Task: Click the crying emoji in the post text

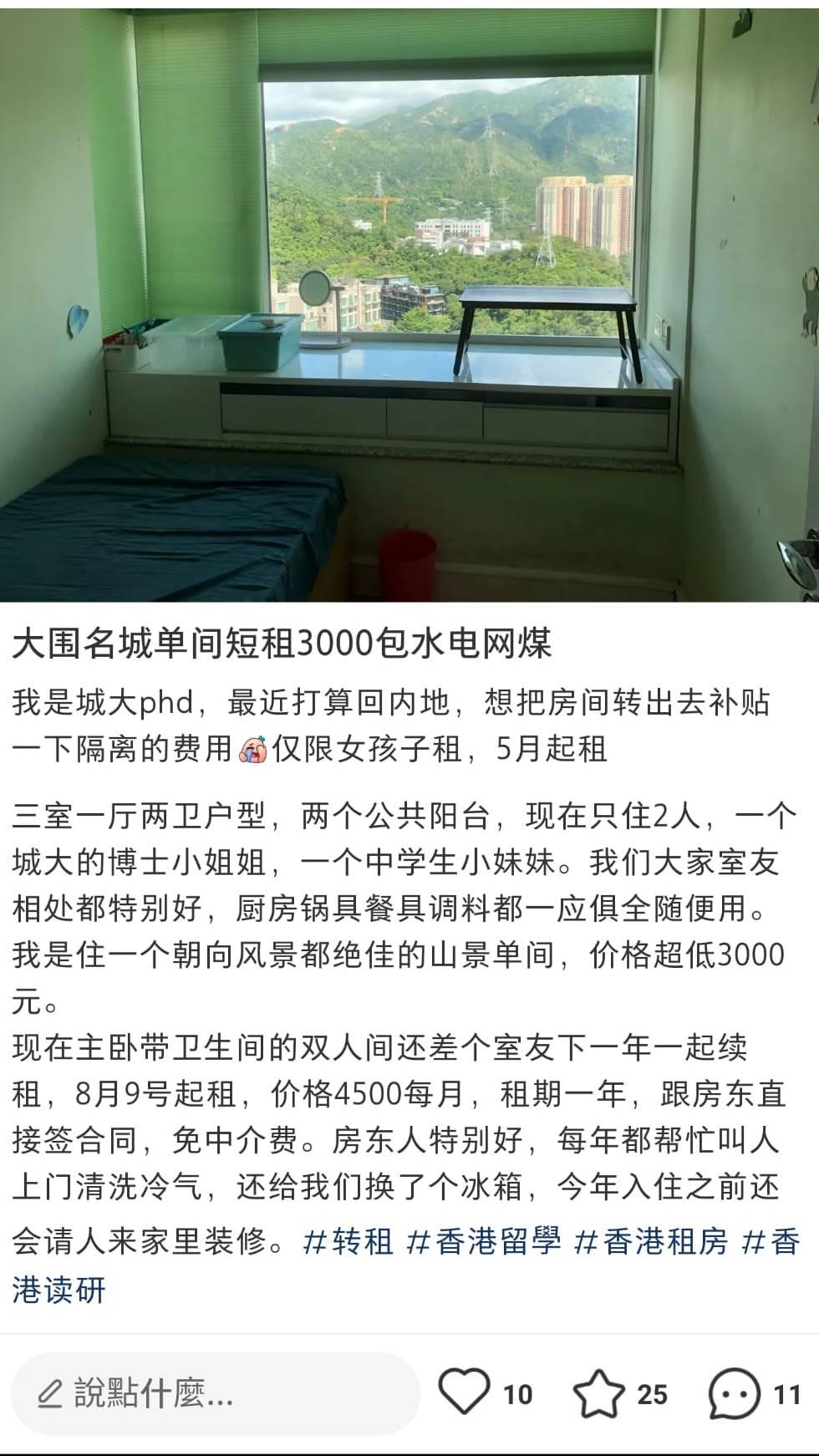Action: (252, 746)
